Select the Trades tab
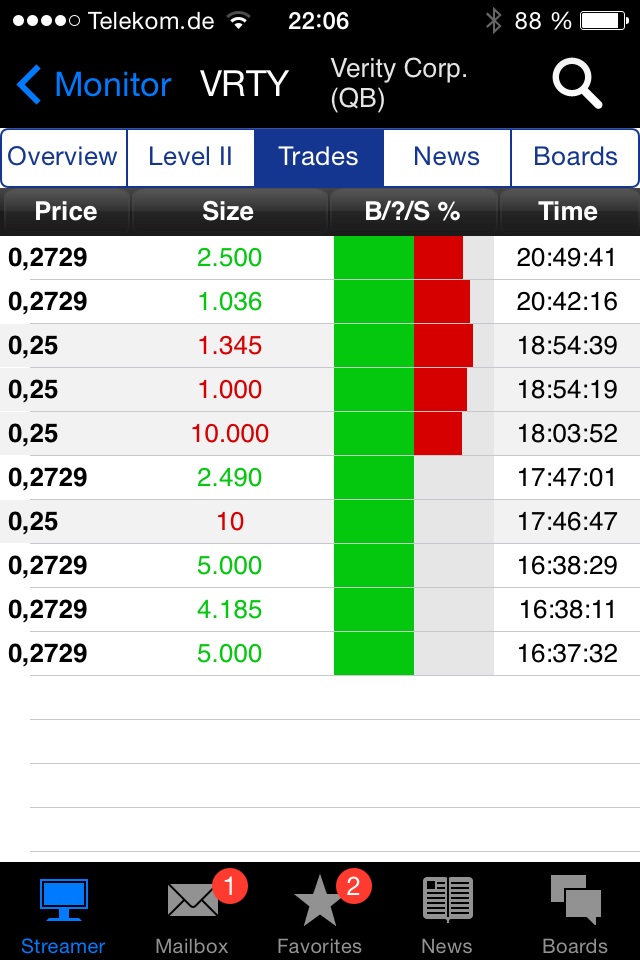Image resolution: width=640 pixels, height=960 pixels. pyautogui.click(x=318, y=157)
